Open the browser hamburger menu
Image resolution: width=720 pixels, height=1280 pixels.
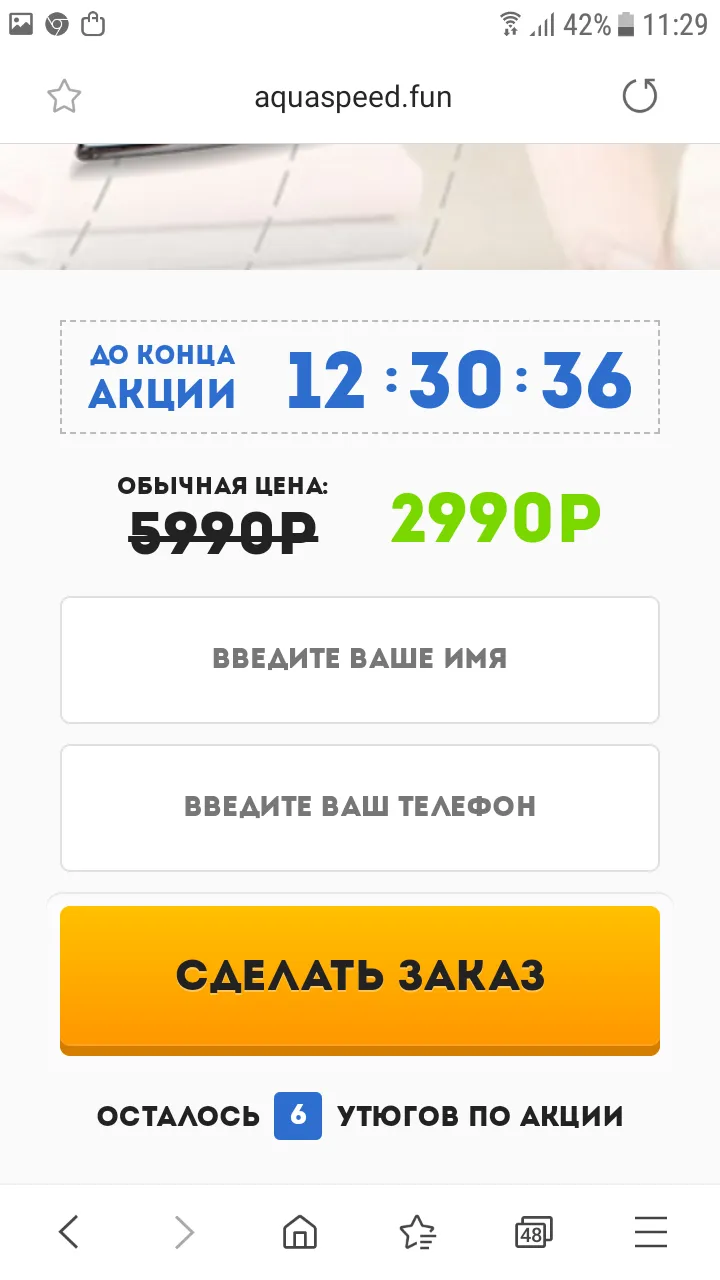651,1232
